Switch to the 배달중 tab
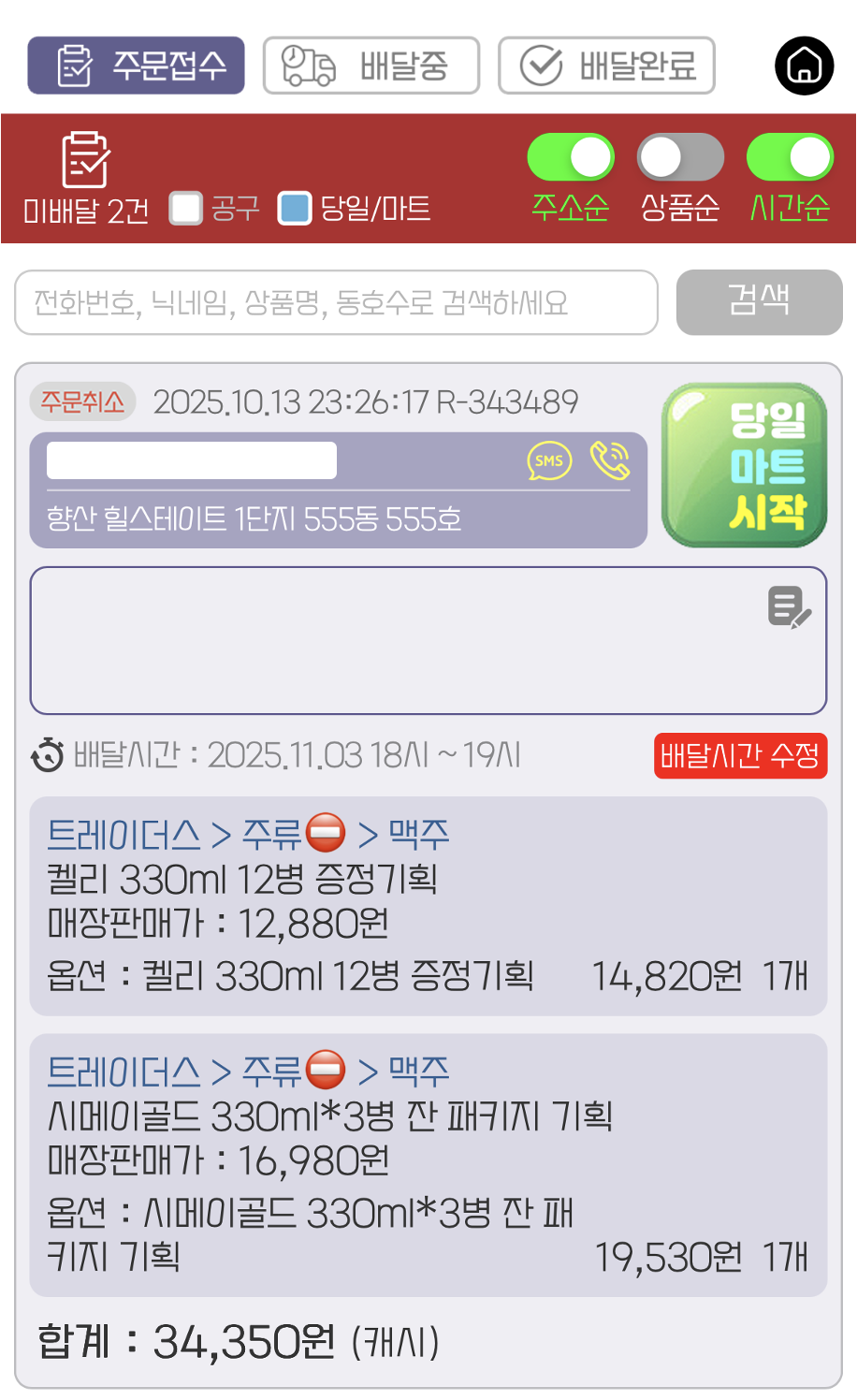Image resolution: width=857 pixels, height=1400 pixels. click(371, 66)
